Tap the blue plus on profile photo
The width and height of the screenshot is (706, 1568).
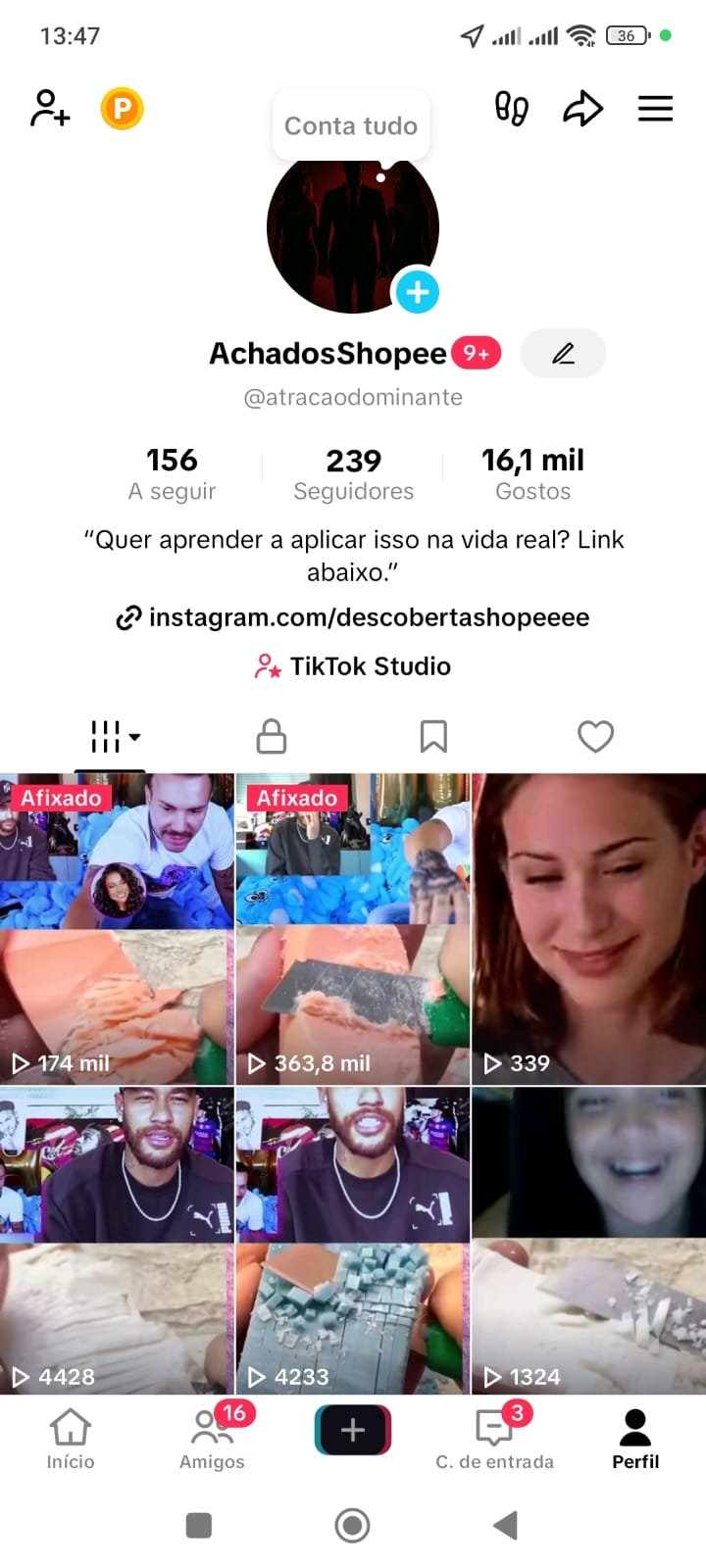click(x=417, y=292)
